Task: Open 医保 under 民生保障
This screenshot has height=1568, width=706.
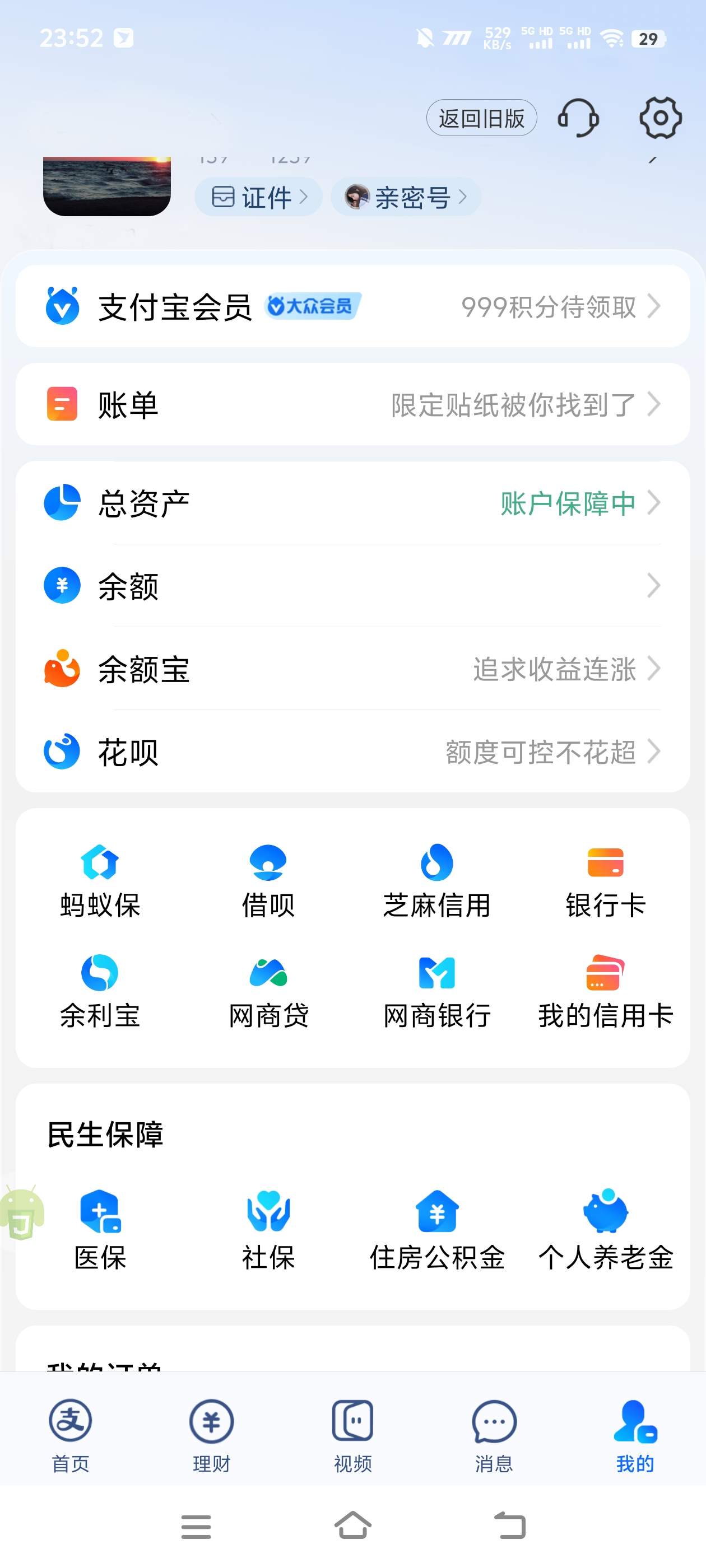Action: click(100, 1231)
